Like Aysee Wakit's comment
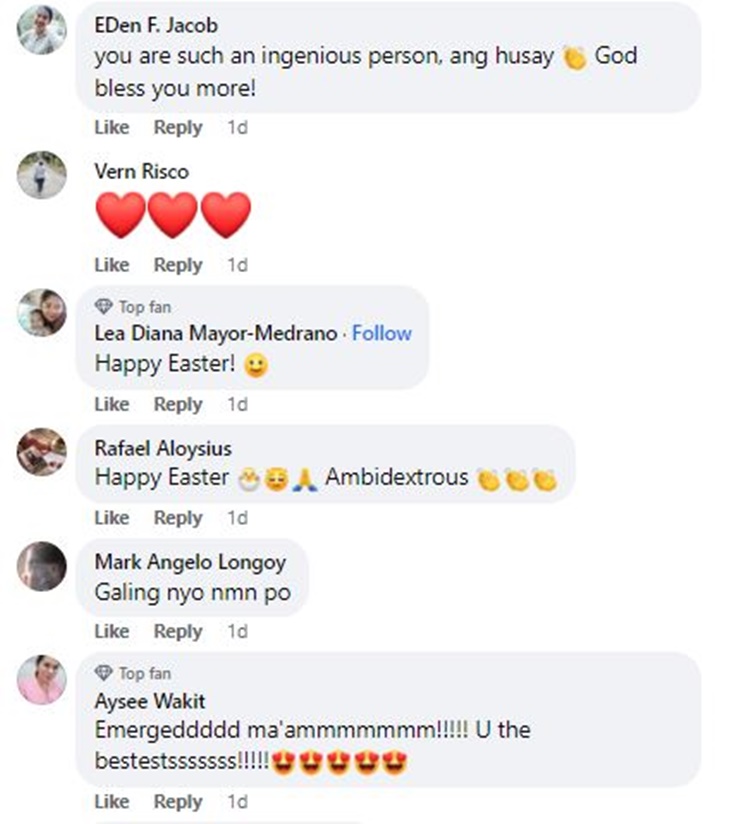The image size is (750, 824). pyautogui.click(x=112, y=802)
